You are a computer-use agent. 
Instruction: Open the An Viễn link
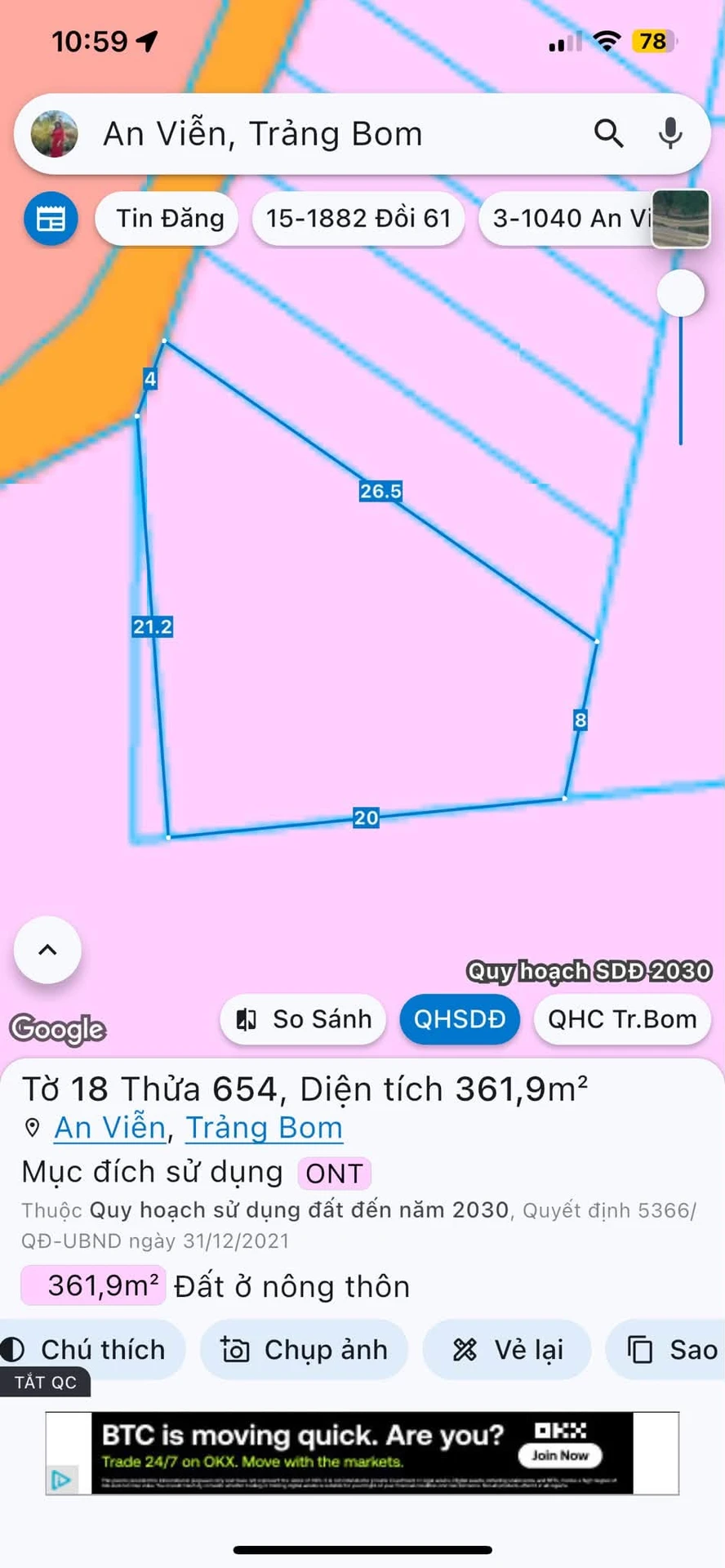[110, 1128]
